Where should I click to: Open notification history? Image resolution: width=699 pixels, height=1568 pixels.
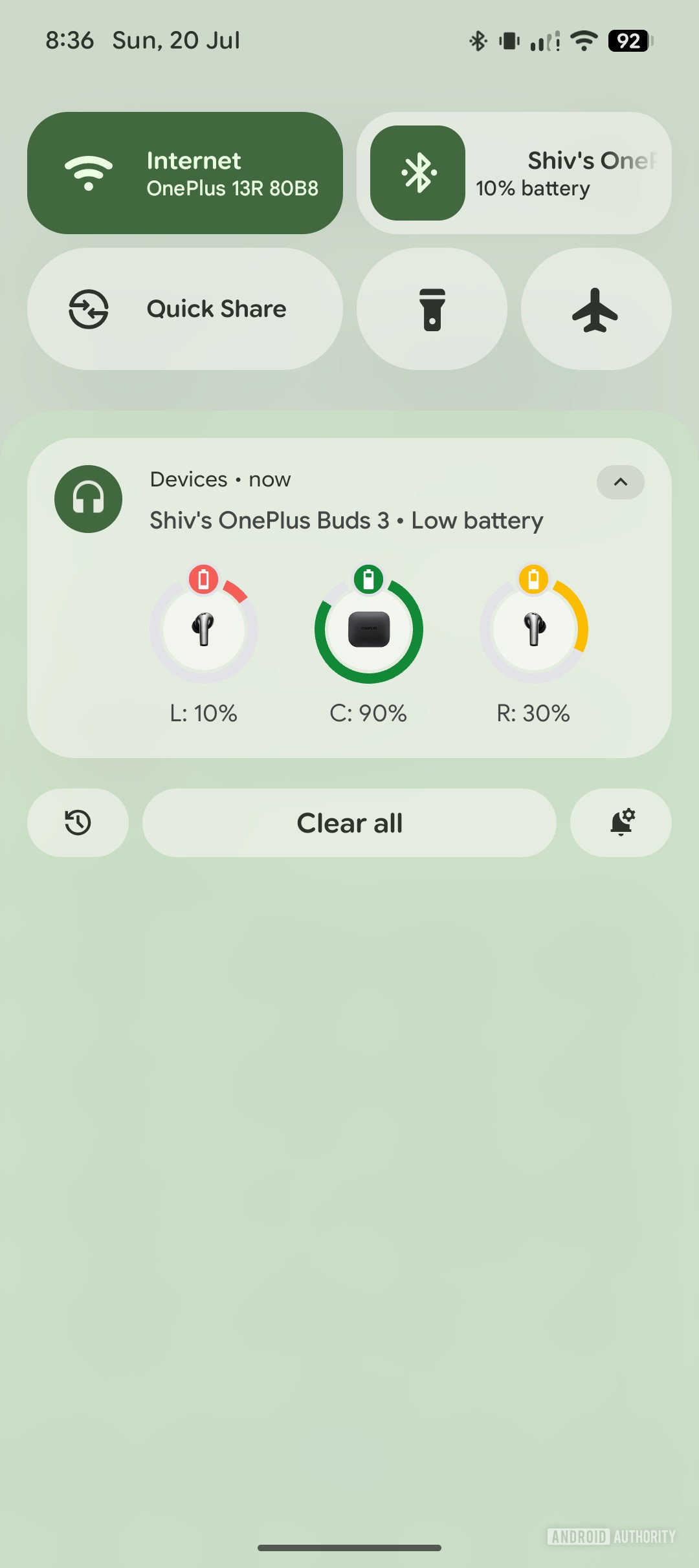click(x=78, y=823)
